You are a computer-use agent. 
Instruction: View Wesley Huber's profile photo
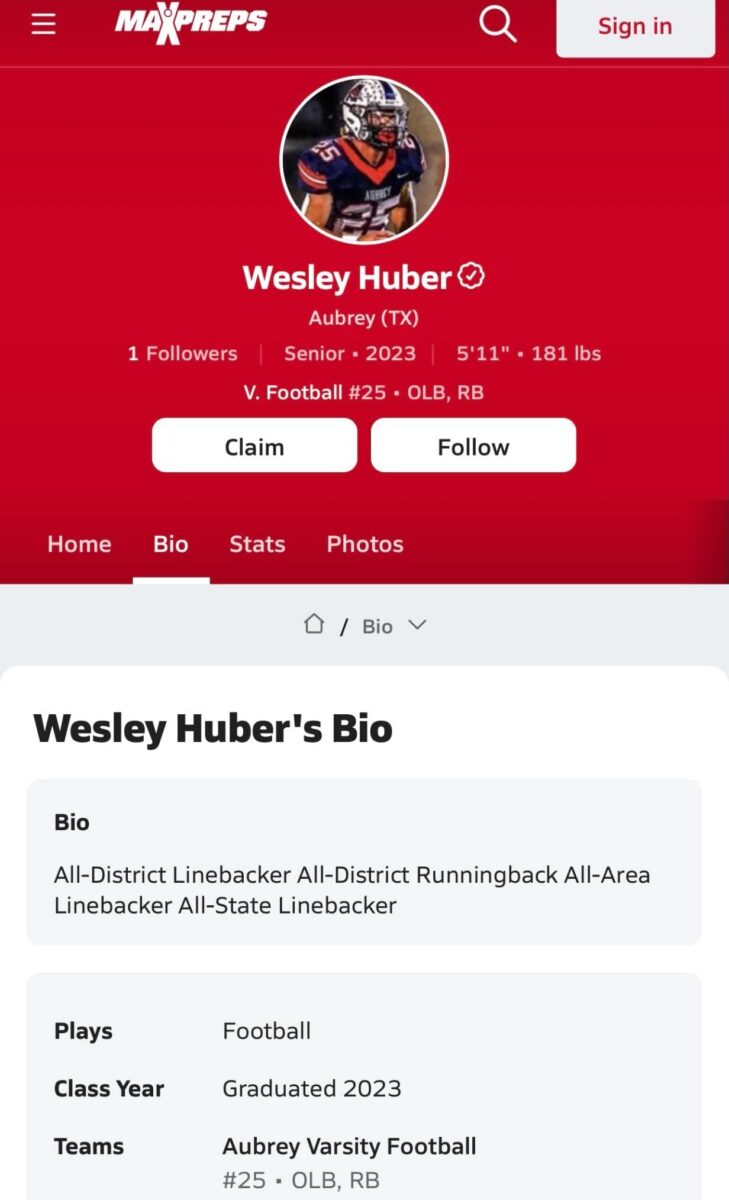(x=364, y=160)
